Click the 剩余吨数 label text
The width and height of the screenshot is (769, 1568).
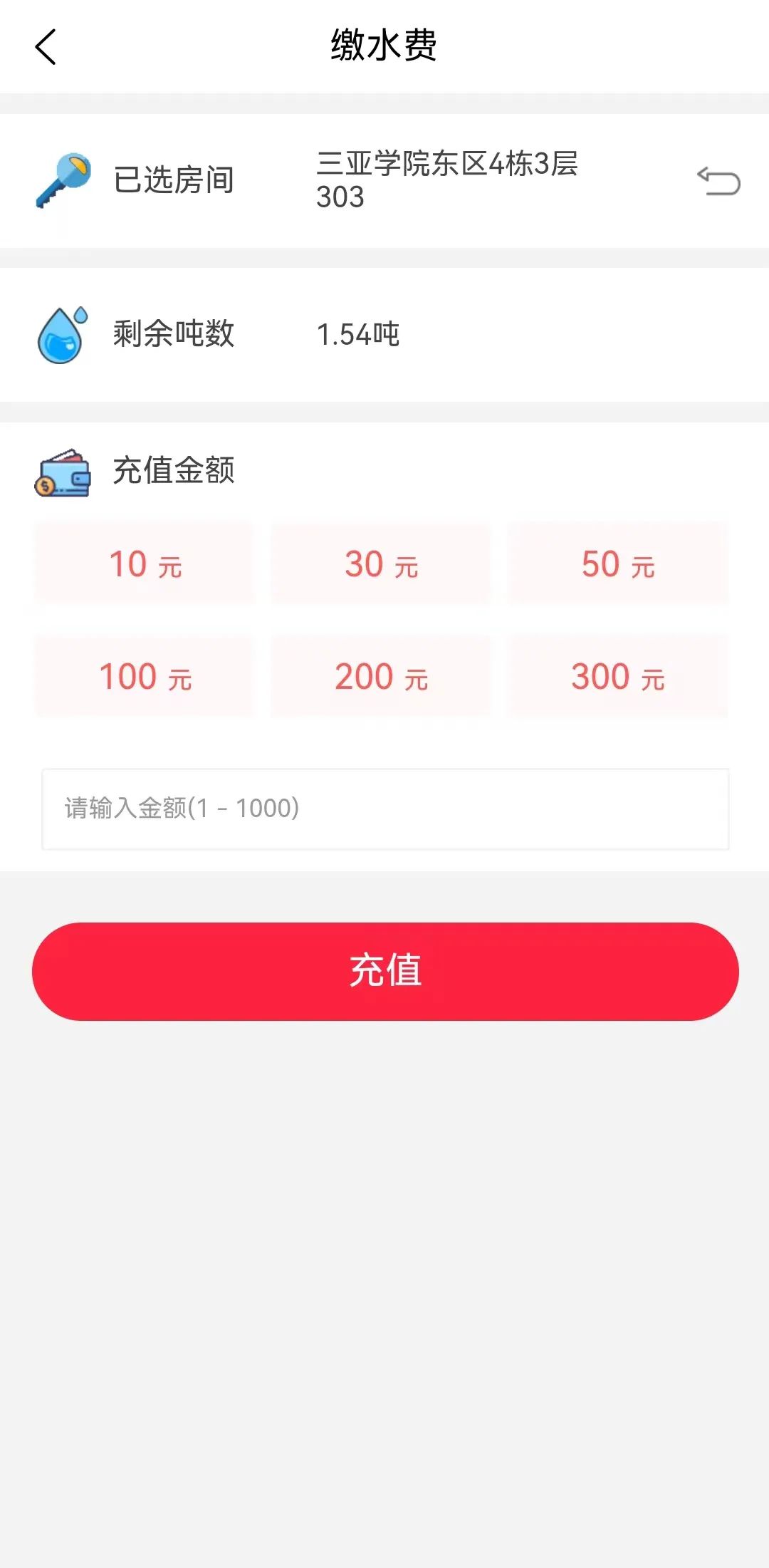pos(174,333)
